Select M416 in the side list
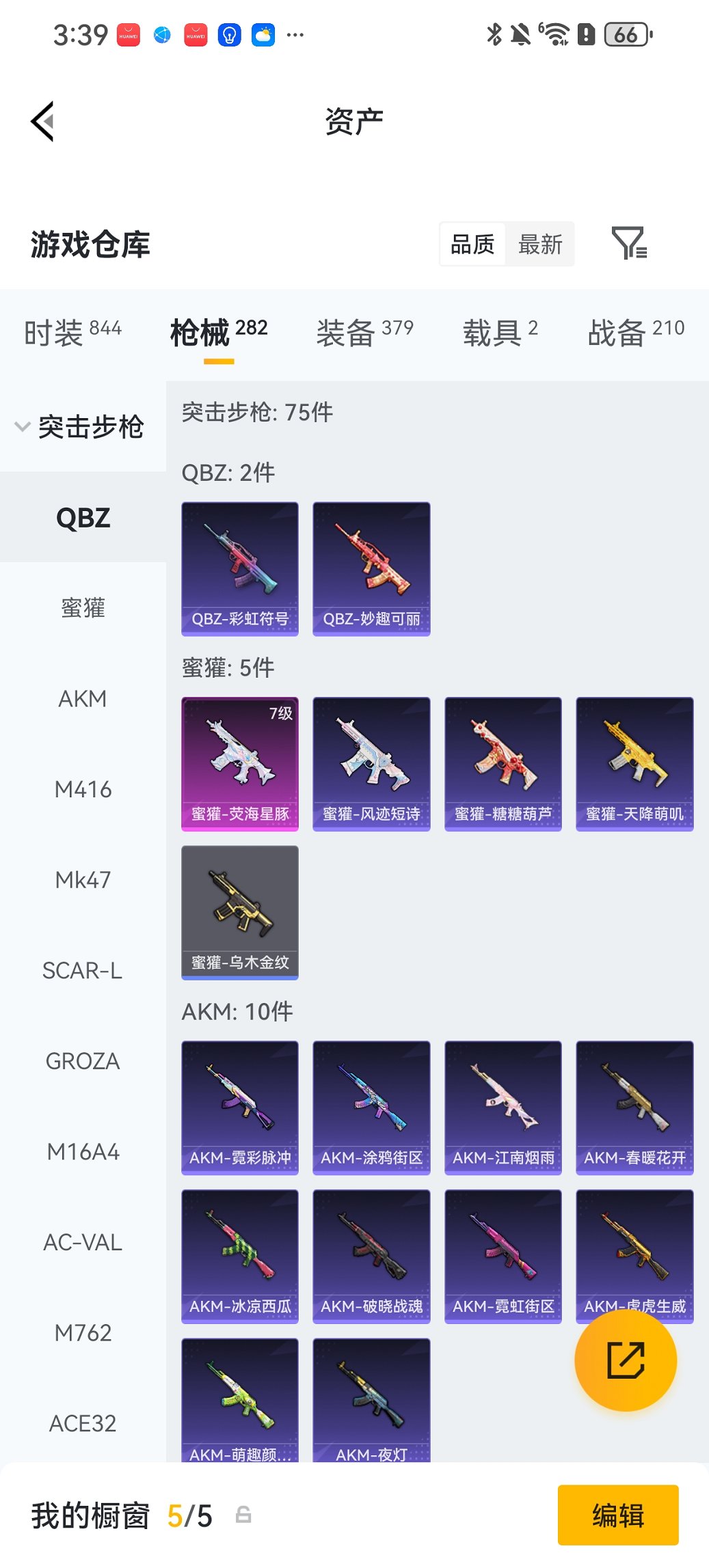The width and height of the screenshot is (709, 1568). [83, 789]
